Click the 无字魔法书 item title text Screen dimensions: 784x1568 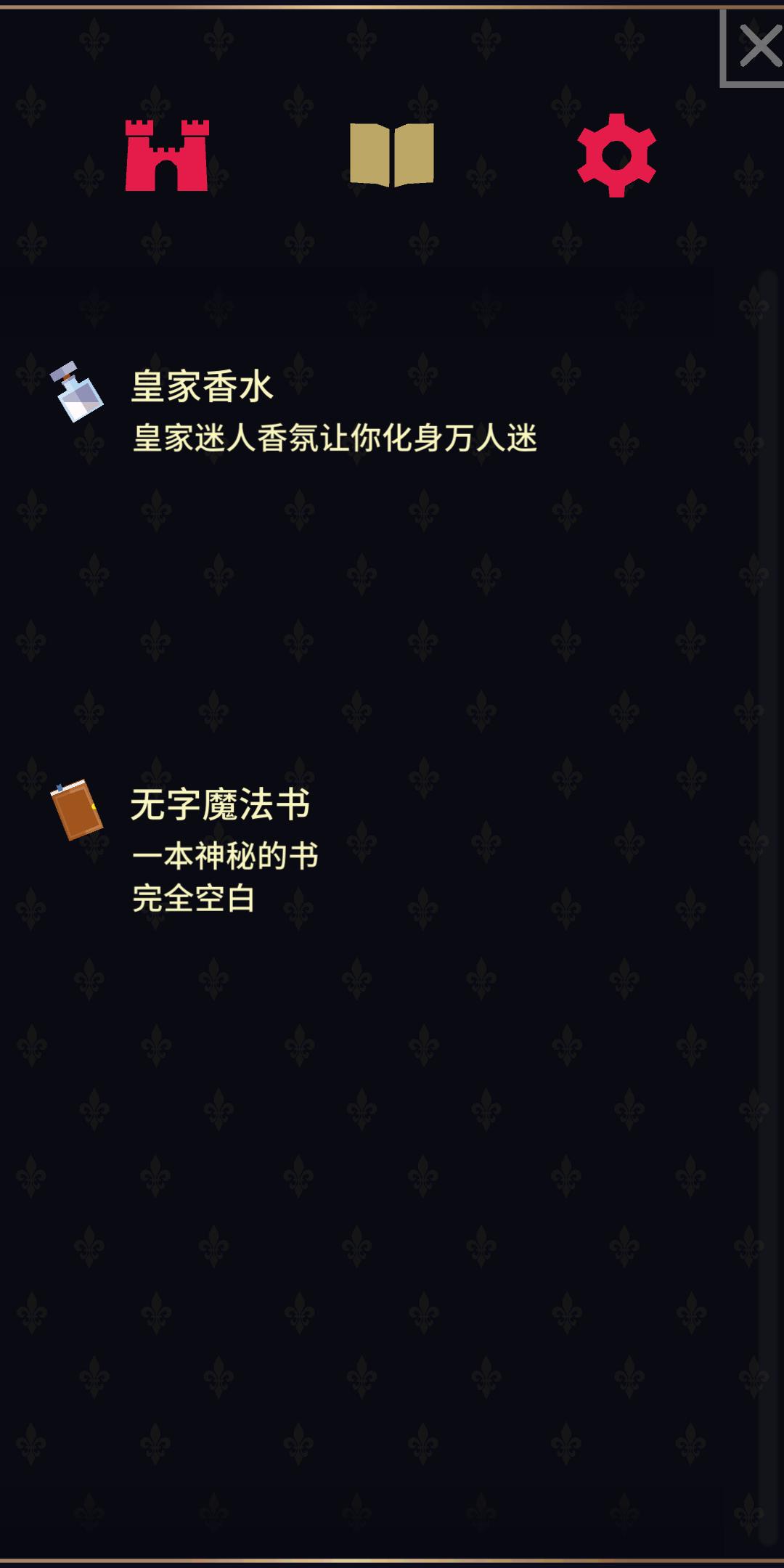[220, 806]
